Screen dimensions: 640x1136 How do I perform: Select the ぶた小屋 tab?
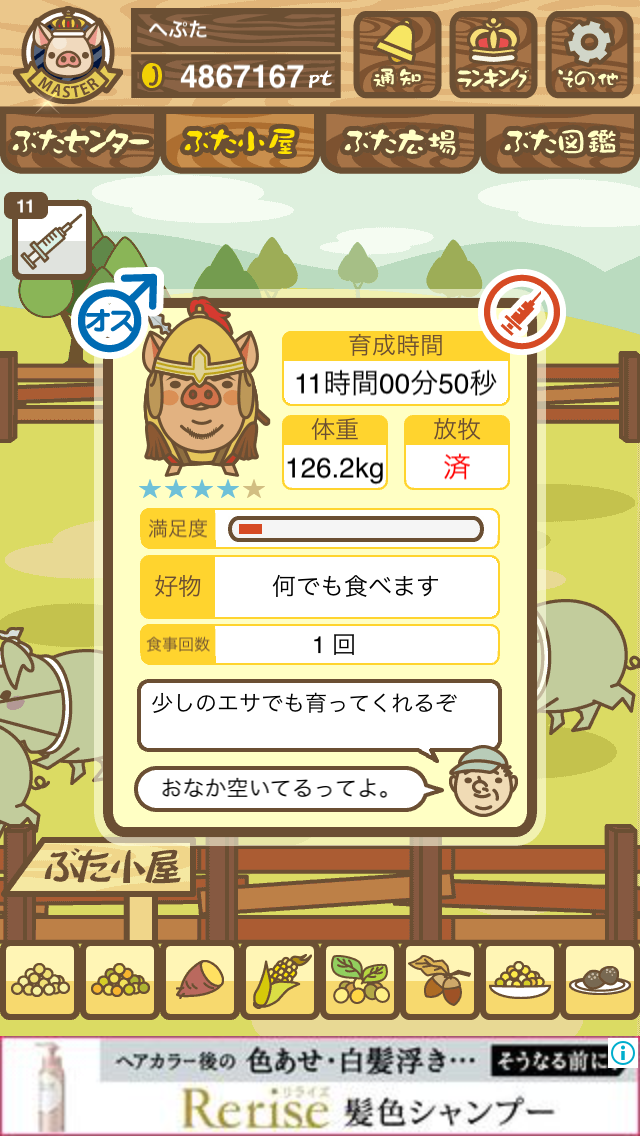238,143
